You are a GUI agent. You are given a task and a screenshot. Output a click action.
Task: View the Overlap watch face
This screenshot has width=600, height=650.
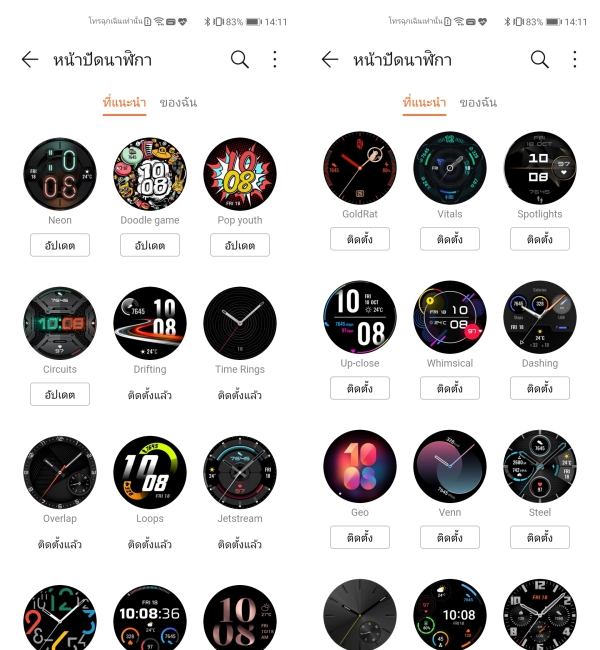pyautogui.click(x=60, y=472)
